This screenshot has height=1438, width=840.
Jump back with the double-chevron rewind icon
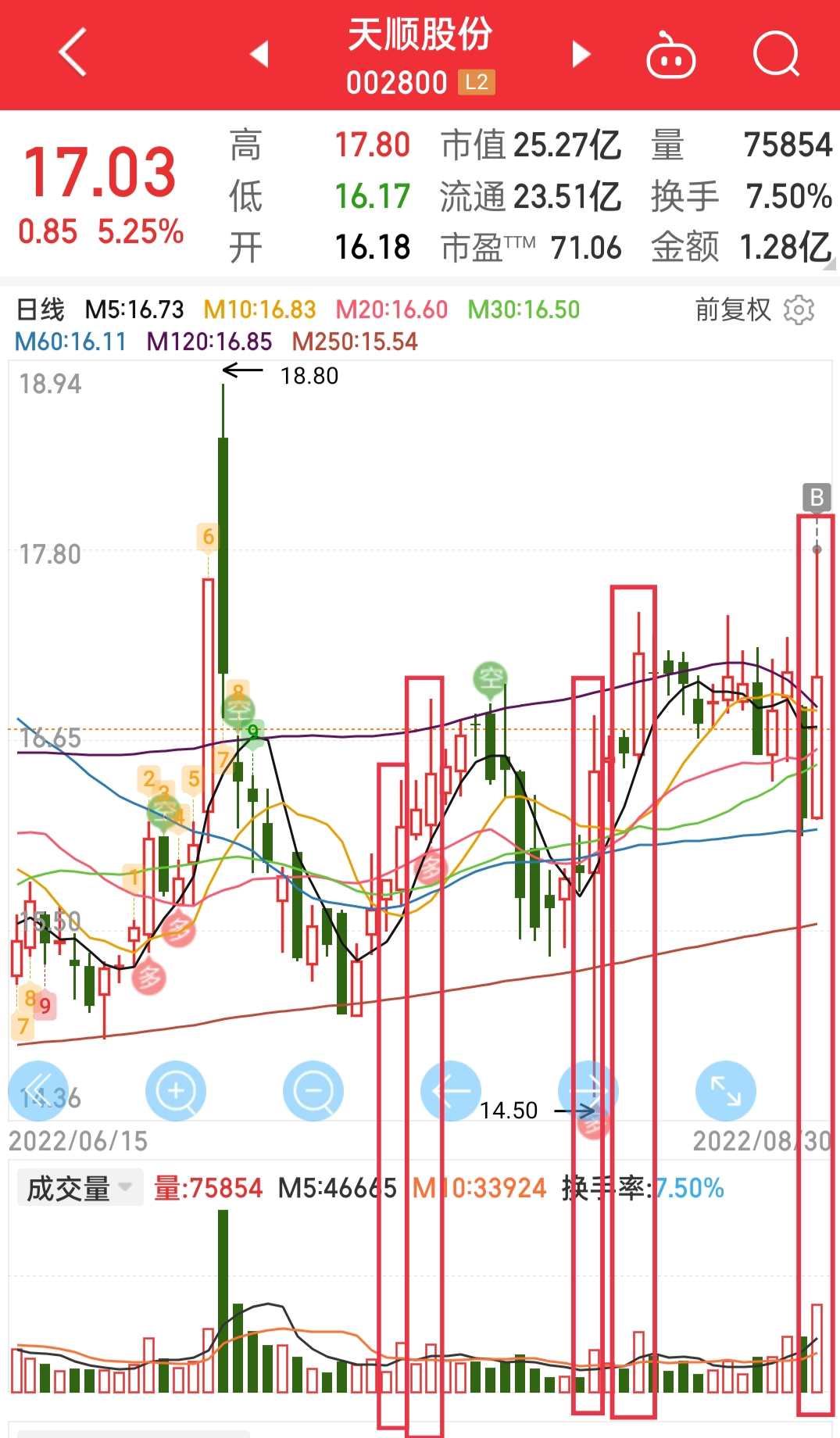click(x=38, y=1091)
